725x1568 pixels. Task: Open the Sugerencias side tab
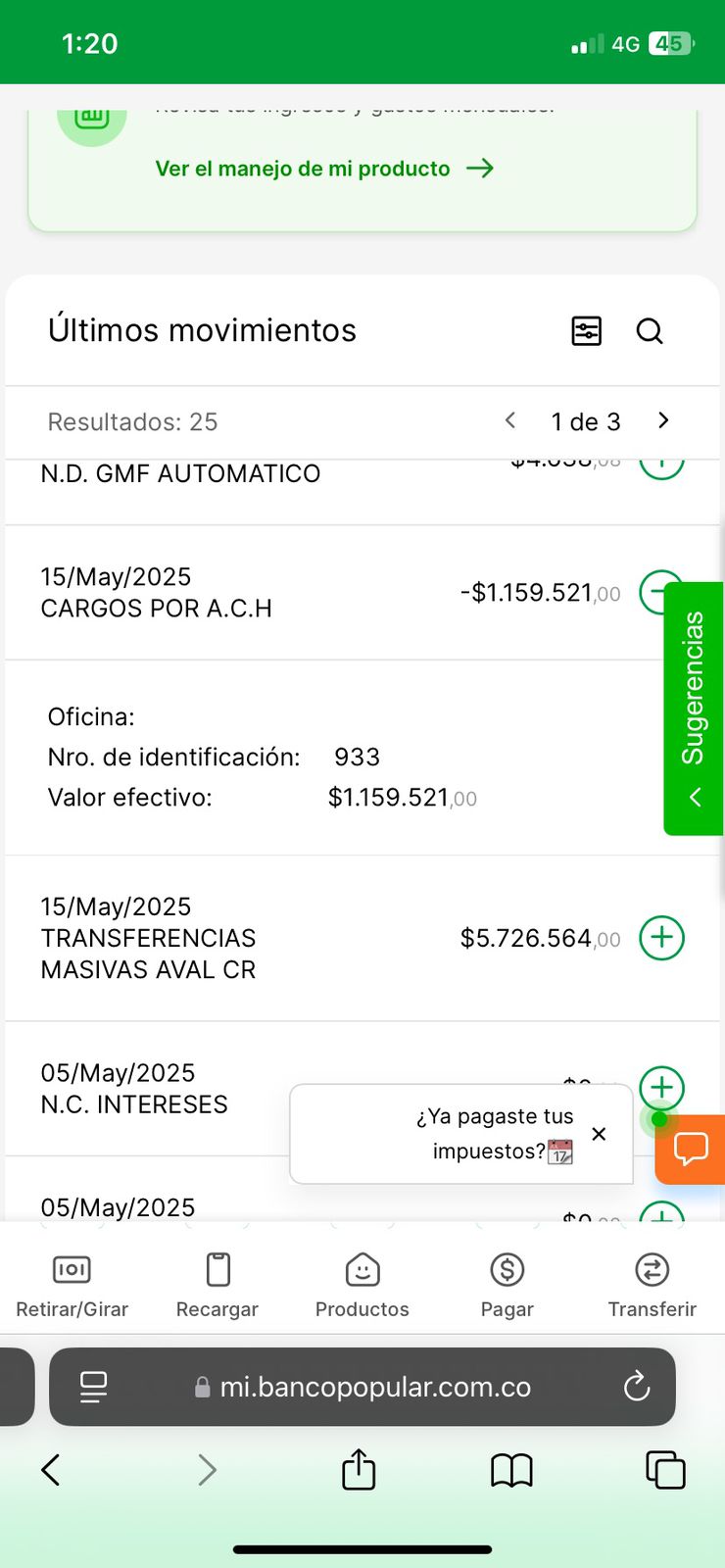[x=694, y=708]
